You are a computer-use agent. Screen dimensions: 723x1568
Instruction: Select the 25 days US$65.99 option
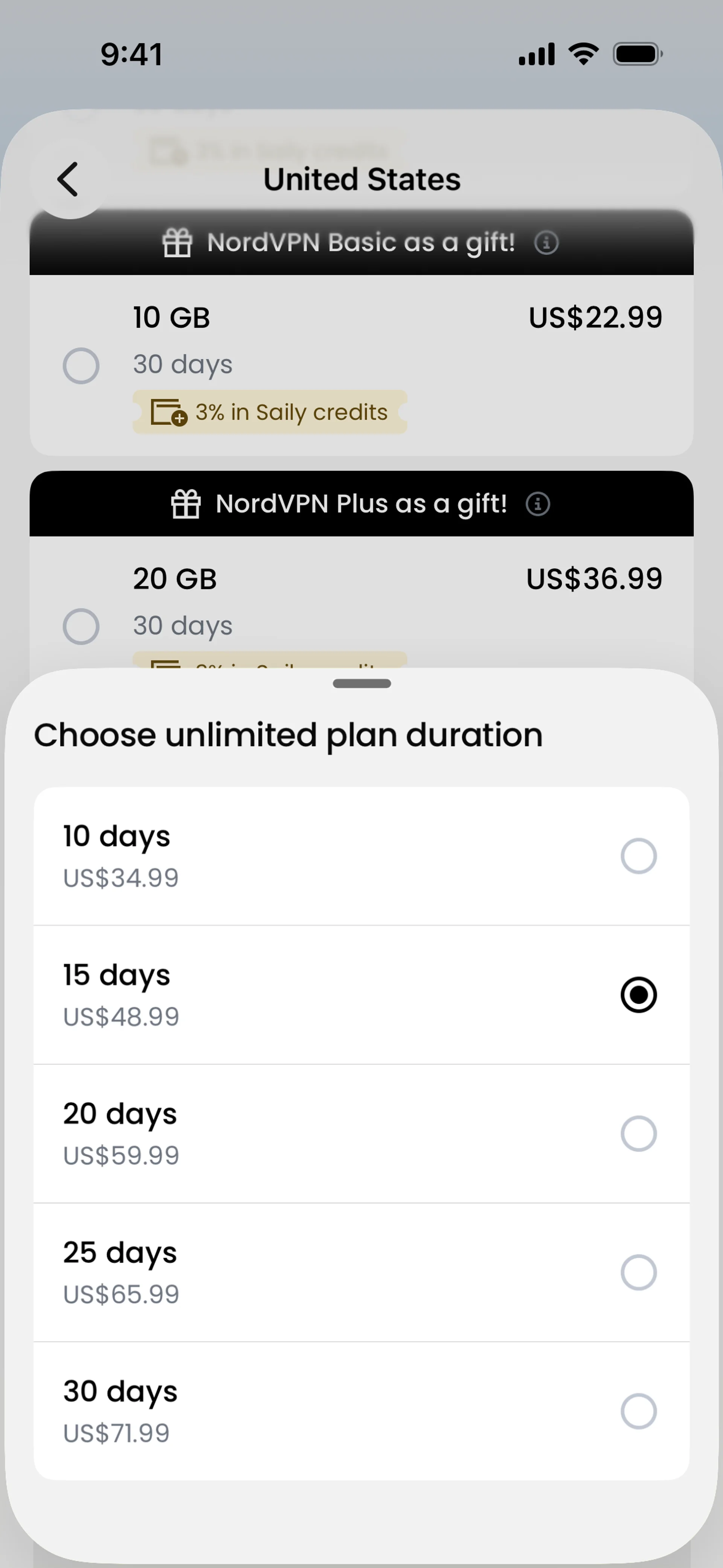click(x=361, y=1272)
